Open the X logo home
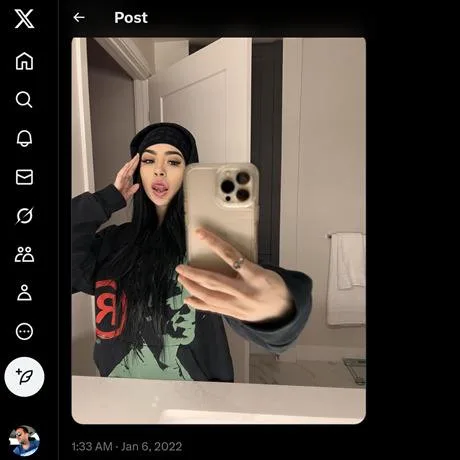The image size is (460, 460). [24, 19]
